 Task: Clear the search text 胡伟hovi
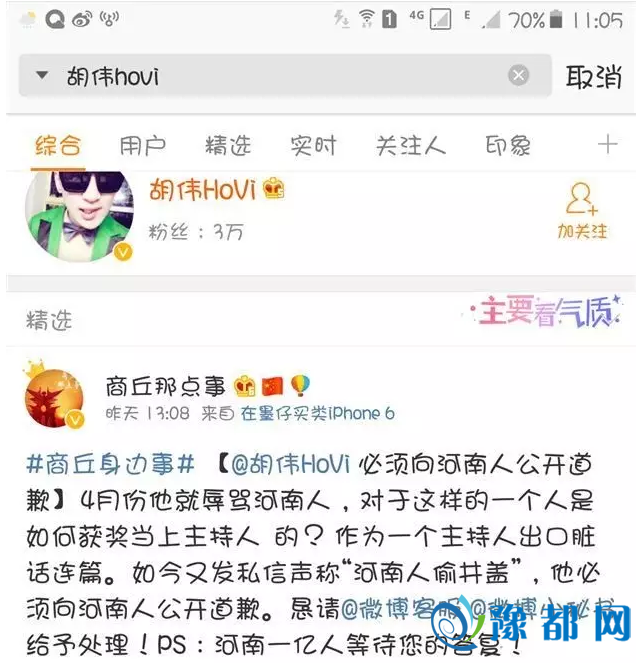[x=518, y=76]
